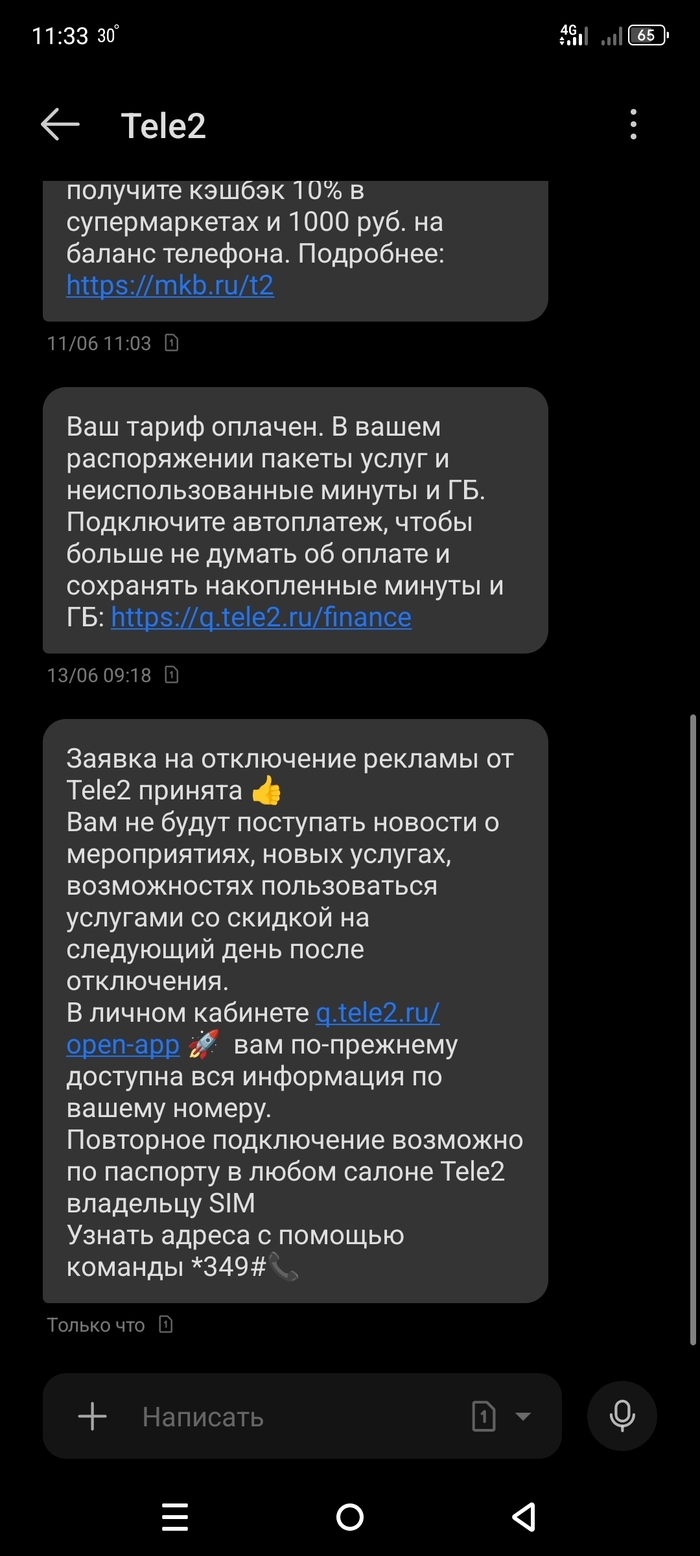Open recent apps from navigation bar
700x1556 pixels.
tap(175, 1517)
